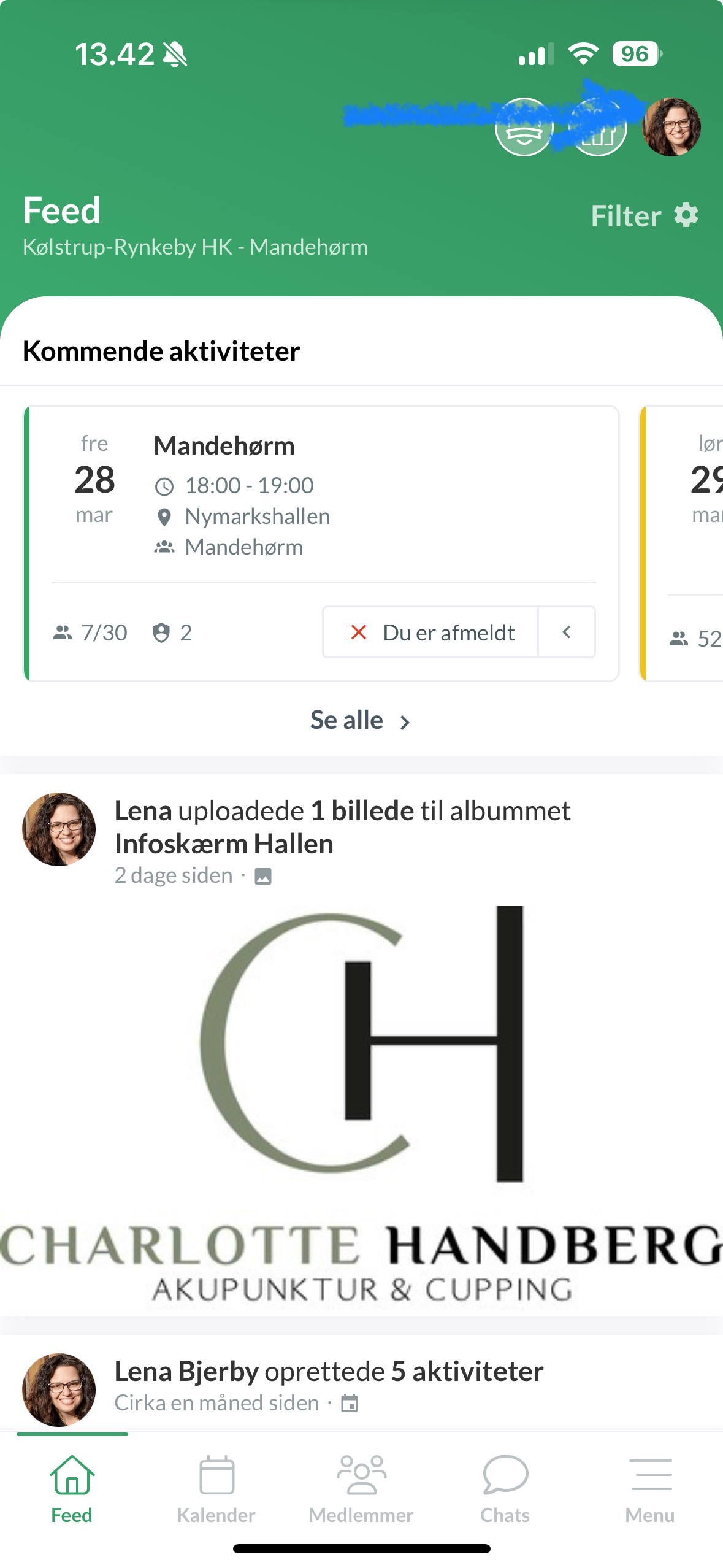This screenshot has height=1568, width=723.
Task: Open Lena's Infoskærm Hallen album post
Action: pos(343,827)
